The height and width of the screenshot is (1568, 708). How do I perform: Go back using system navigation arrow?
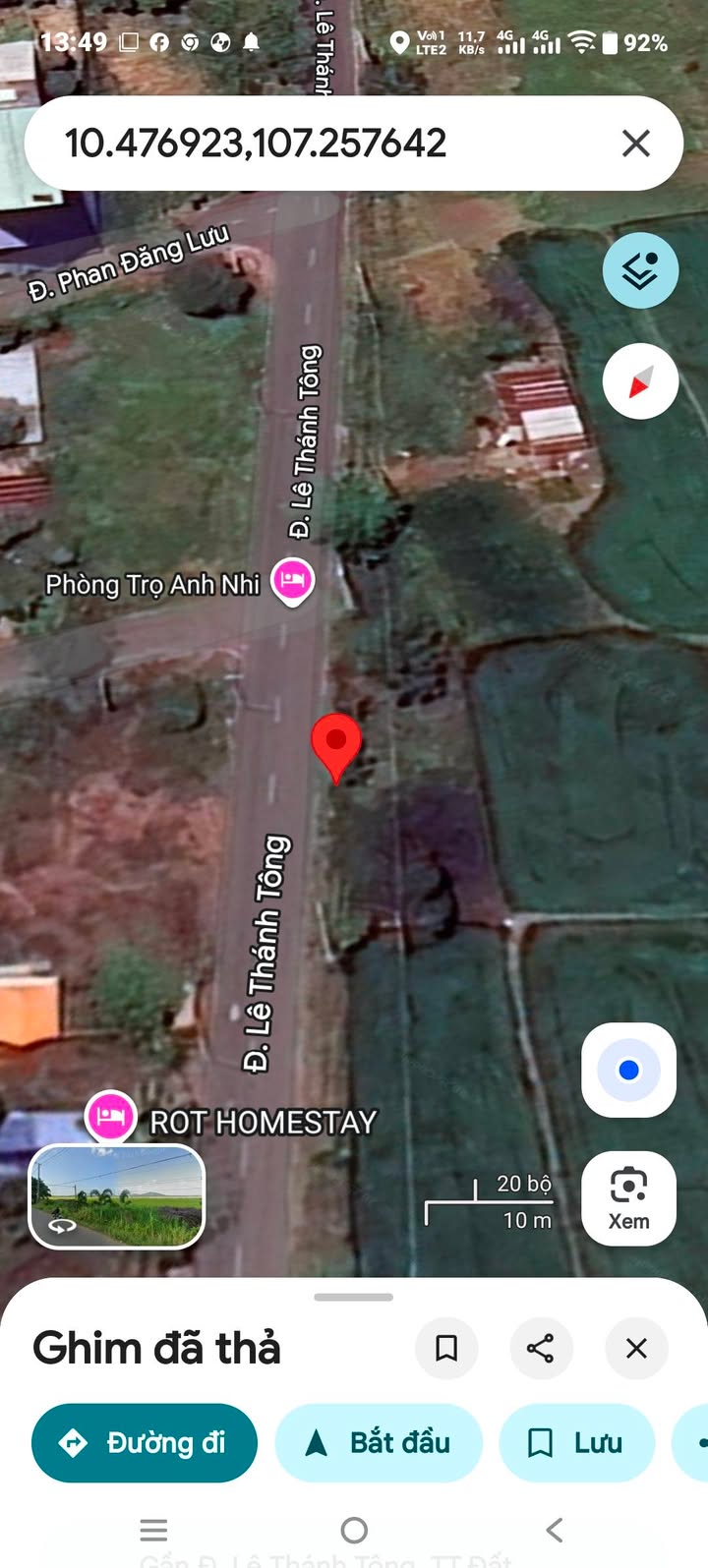tap(555, 1530)
